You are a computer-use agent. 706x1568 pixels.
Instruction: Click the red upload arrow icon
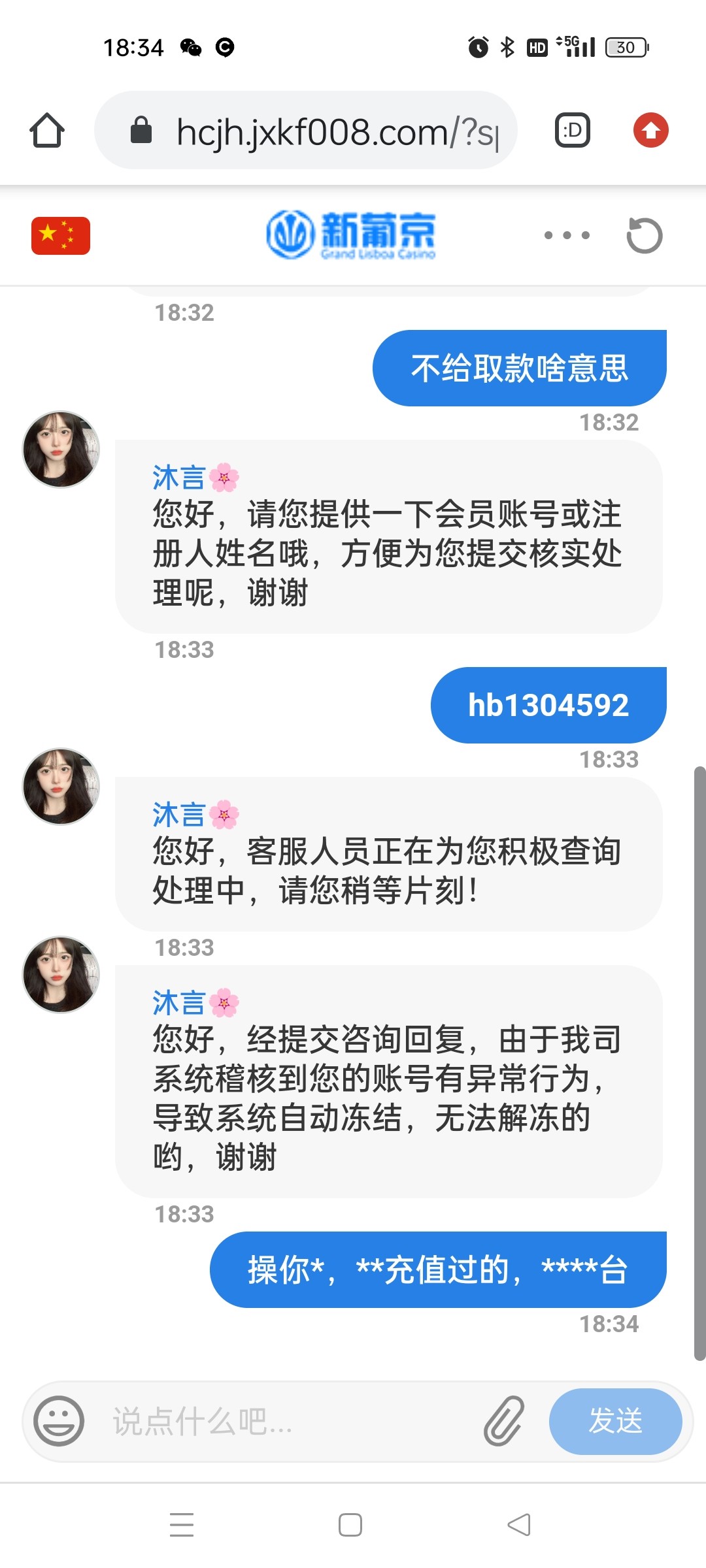(650, 129)
